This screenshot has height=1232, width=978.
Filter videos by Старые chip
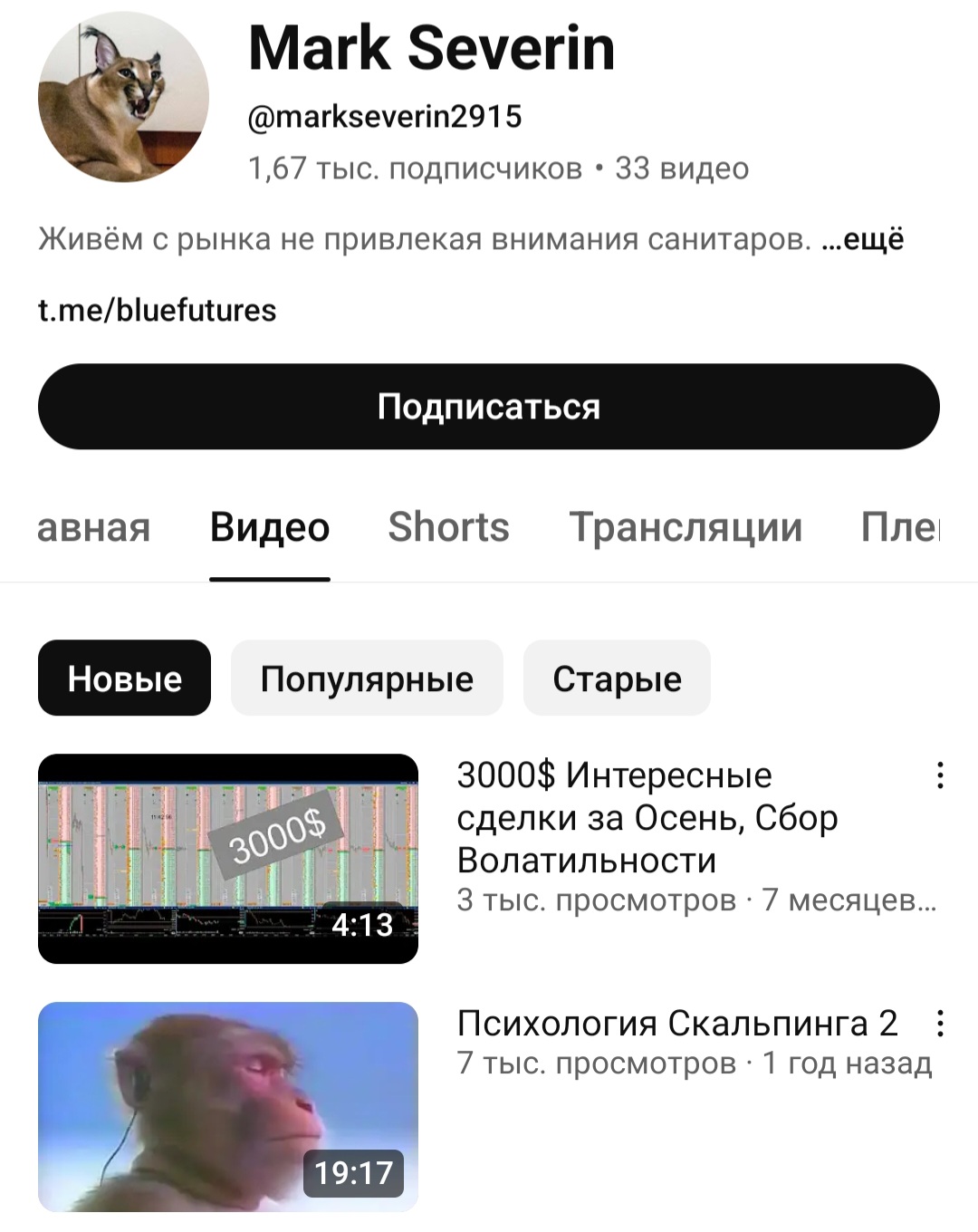click(617, 679)
